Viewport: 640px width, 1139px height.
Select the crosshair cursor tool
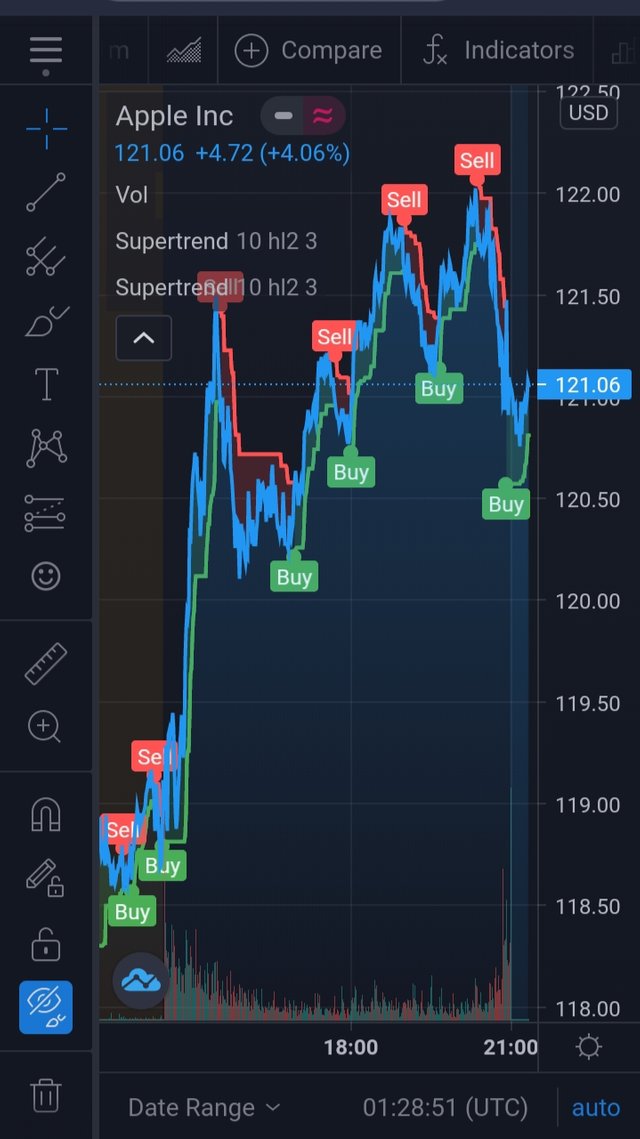coord(46,130)
